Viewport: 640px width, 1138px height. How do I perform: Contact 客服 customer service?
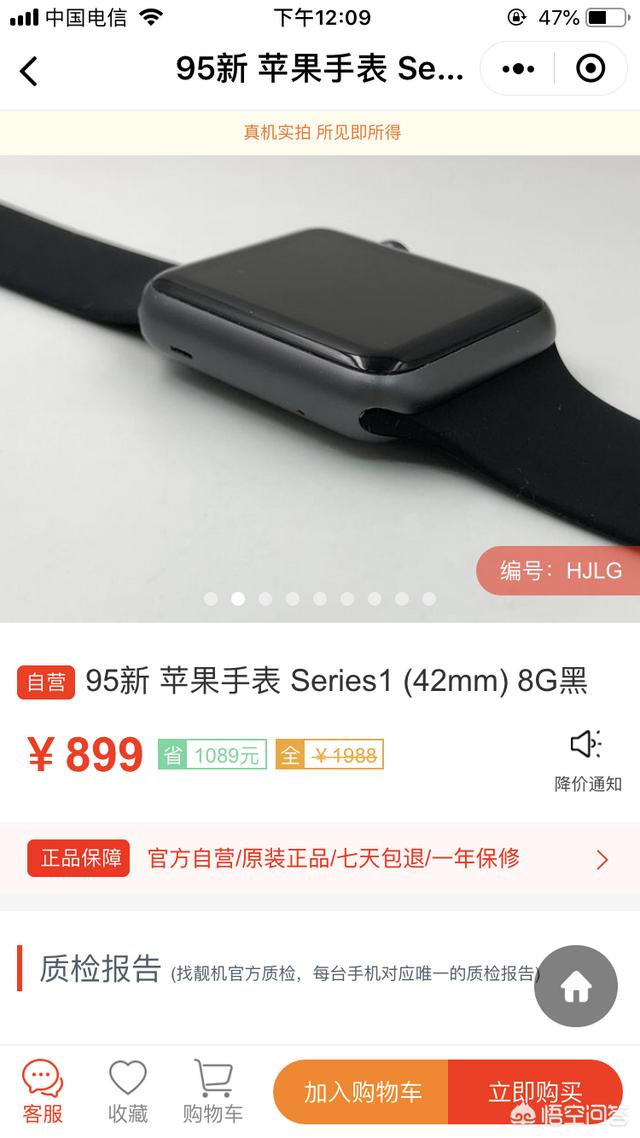[x=42, y=1092]
